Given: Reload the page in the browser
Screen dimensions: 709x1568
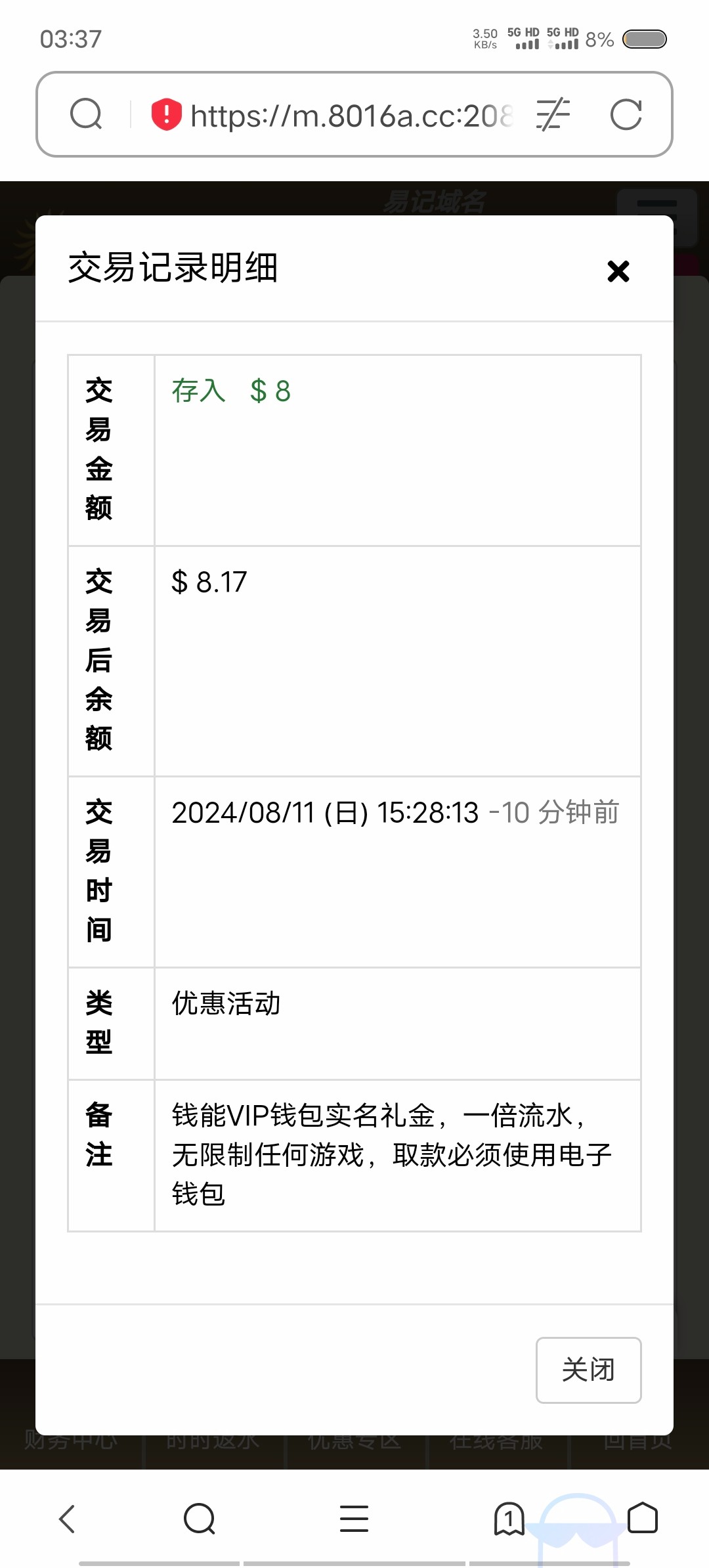Looking at the screenshot, I should click(x=626, y=115).
